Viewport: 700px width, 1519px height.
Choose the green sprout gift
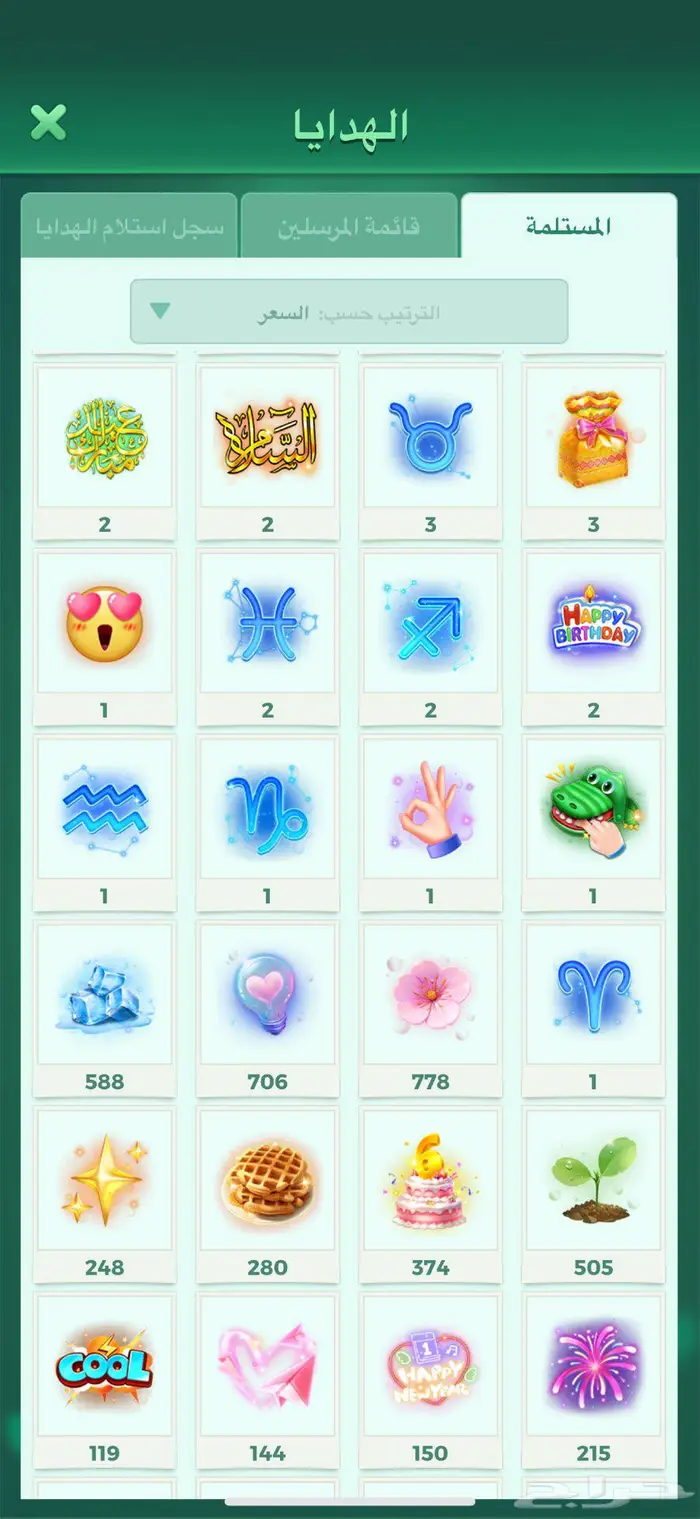coord(593,1180)
